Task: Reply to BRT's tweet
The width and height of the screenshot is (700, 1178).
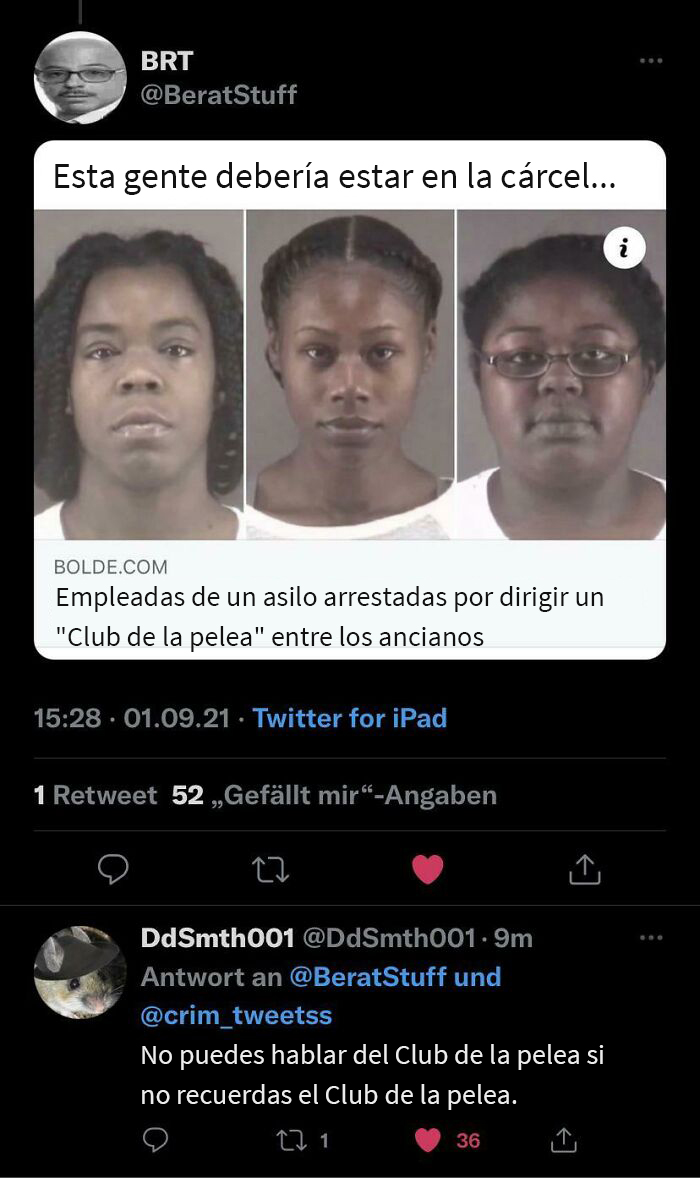Action: click(x=113, y=870)
